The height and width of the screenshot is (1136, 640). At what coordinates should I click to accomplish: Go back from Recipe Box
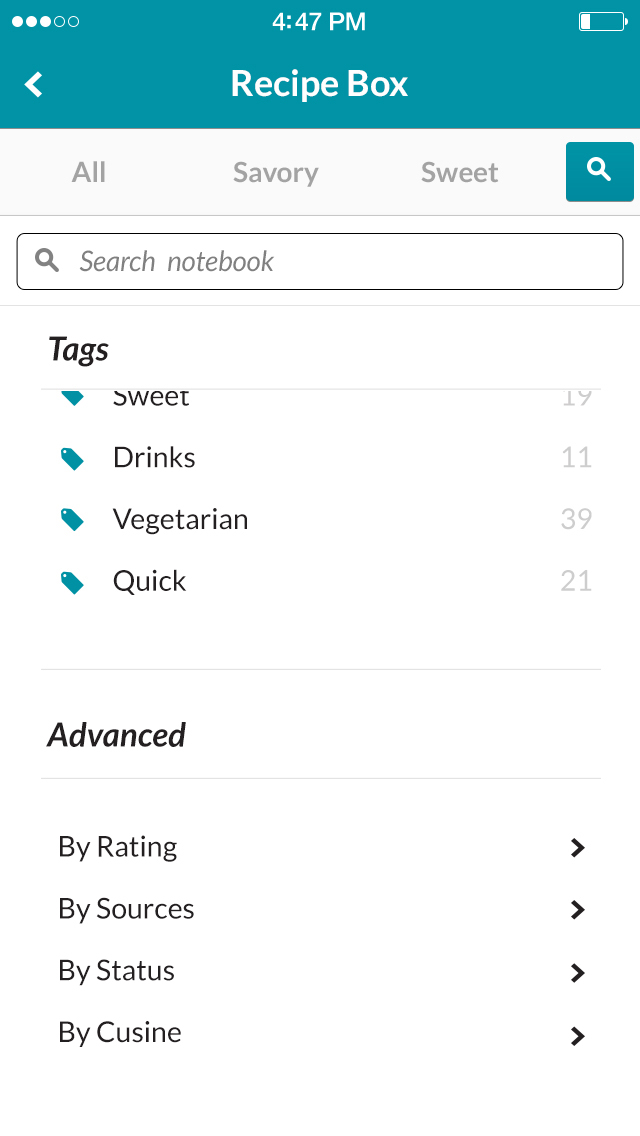coord(34,84)
